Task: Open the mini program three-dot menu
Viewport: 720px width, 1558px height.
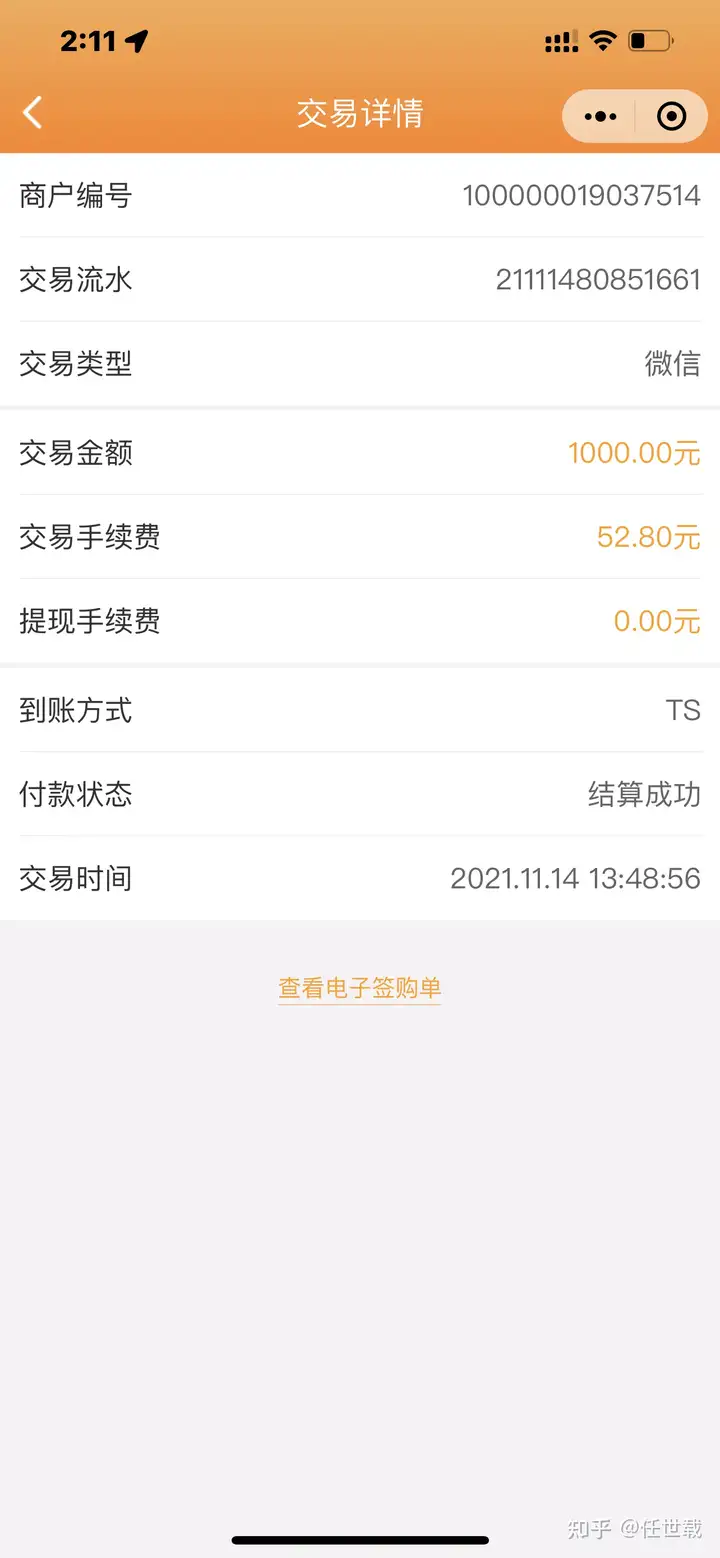Action: click(600, 116)
